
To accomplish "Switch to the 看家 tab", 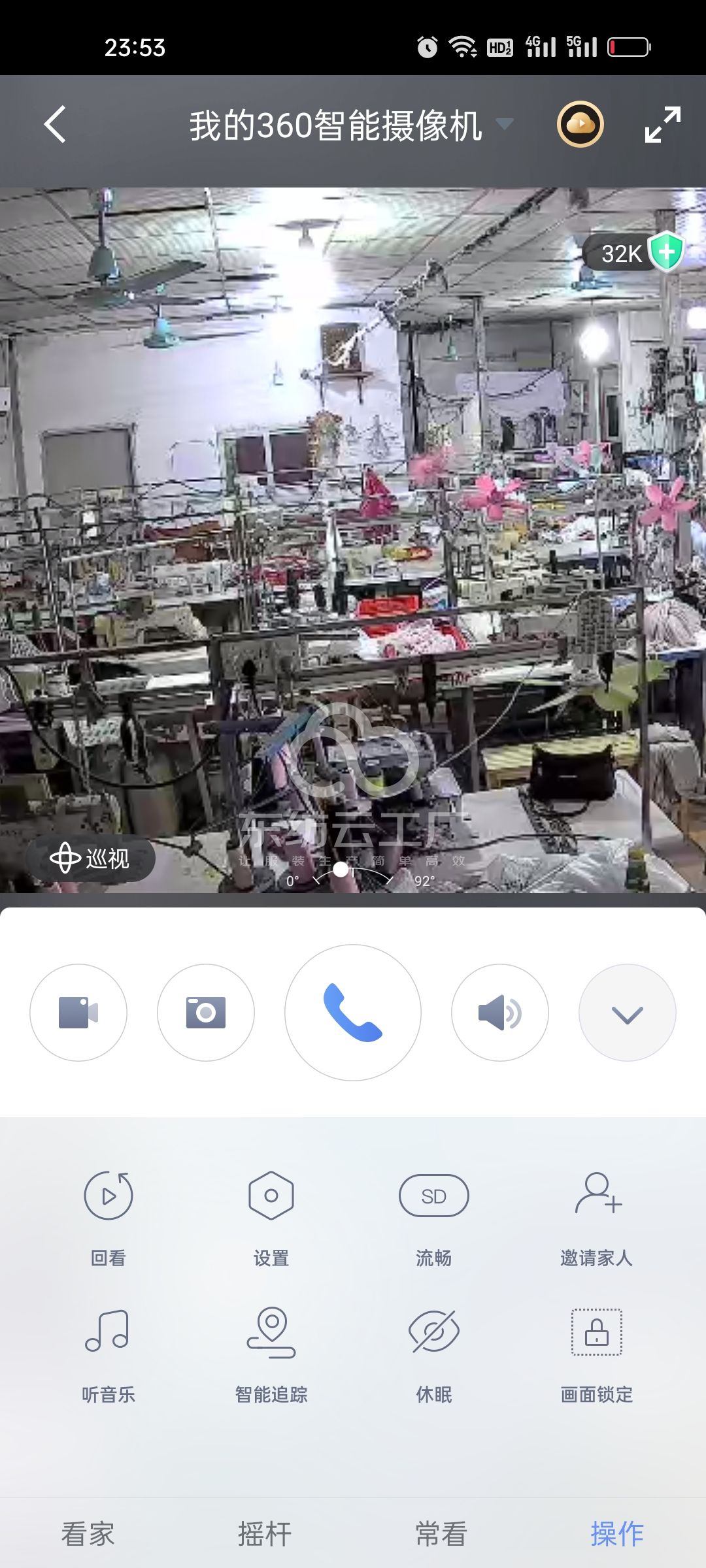I will coord(88,1533).
